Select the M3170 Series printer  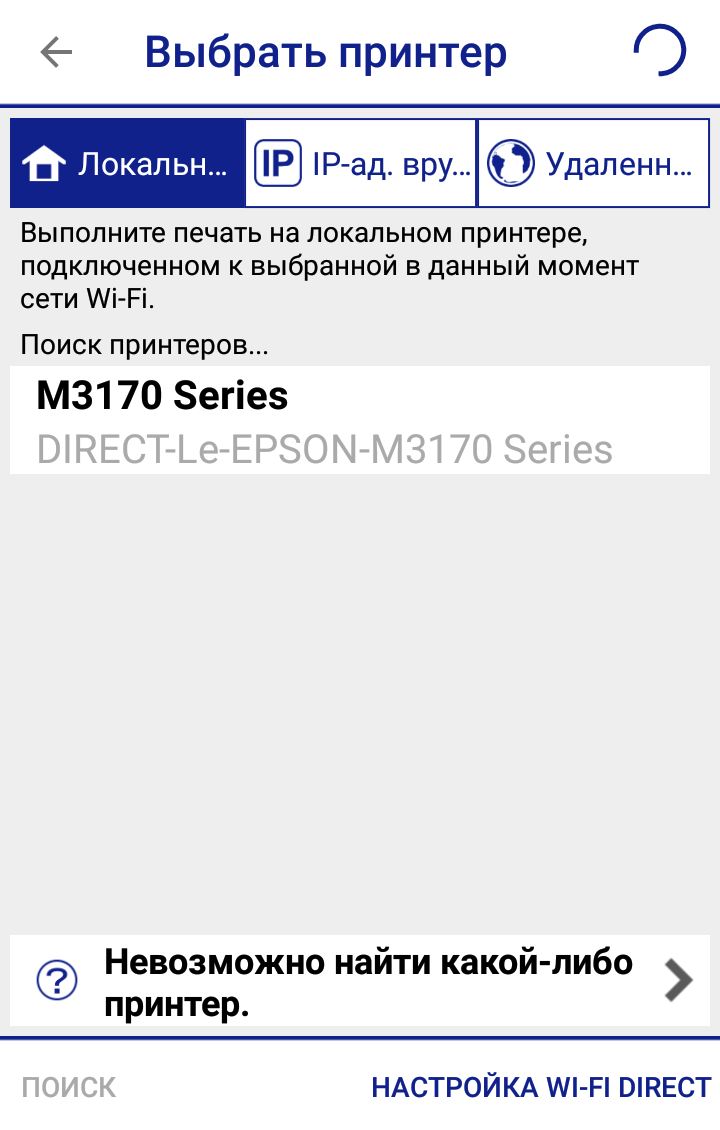[x=360, y=420]
